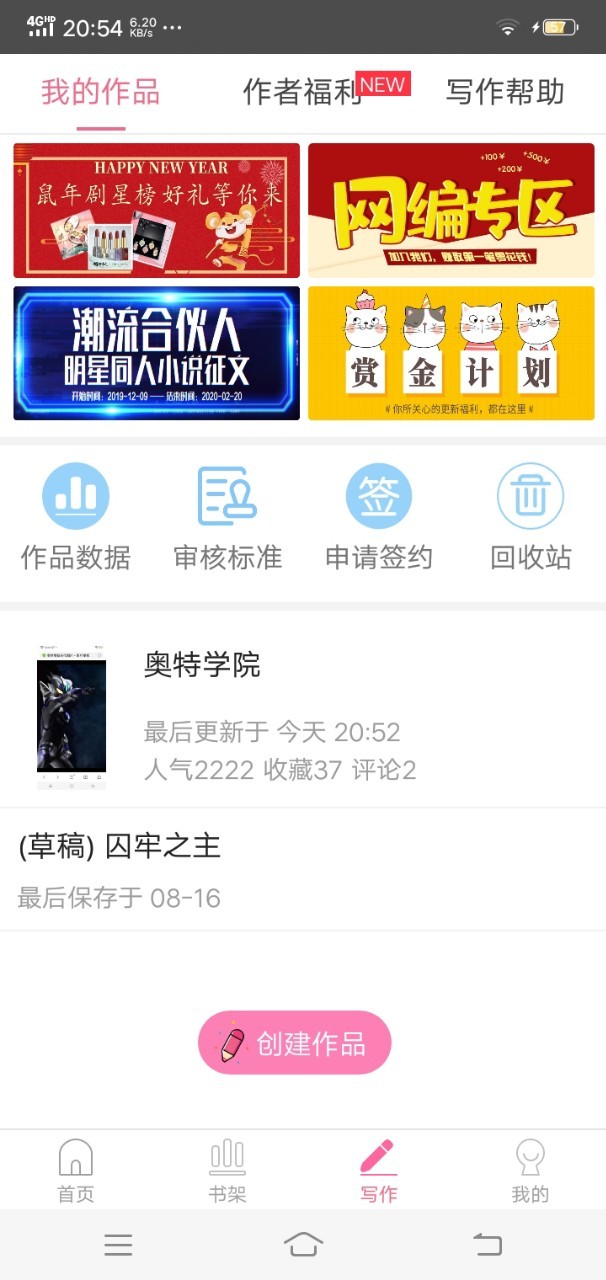The image size is (606, 1280).
Task: Switch to the 书架 bookshelf tab
Action: [x=227, y=1169]
